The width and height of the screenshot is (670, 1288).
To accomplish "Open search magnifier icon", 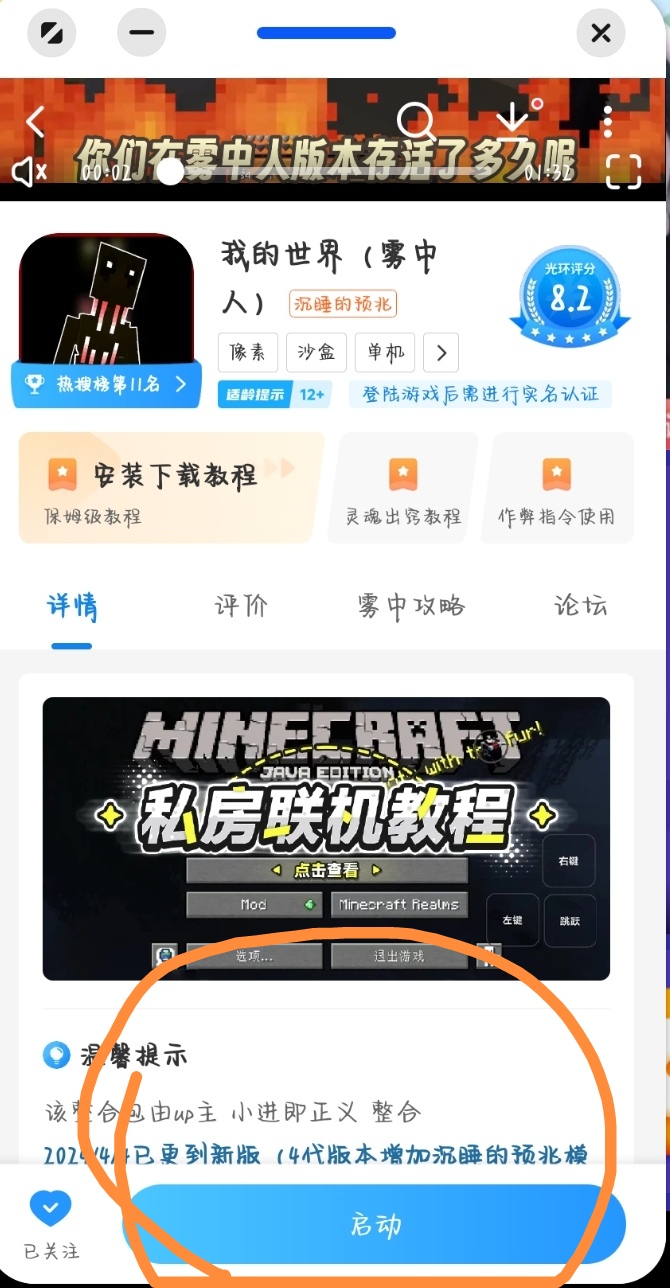I will pyautogui.click(x=415, y=122).
